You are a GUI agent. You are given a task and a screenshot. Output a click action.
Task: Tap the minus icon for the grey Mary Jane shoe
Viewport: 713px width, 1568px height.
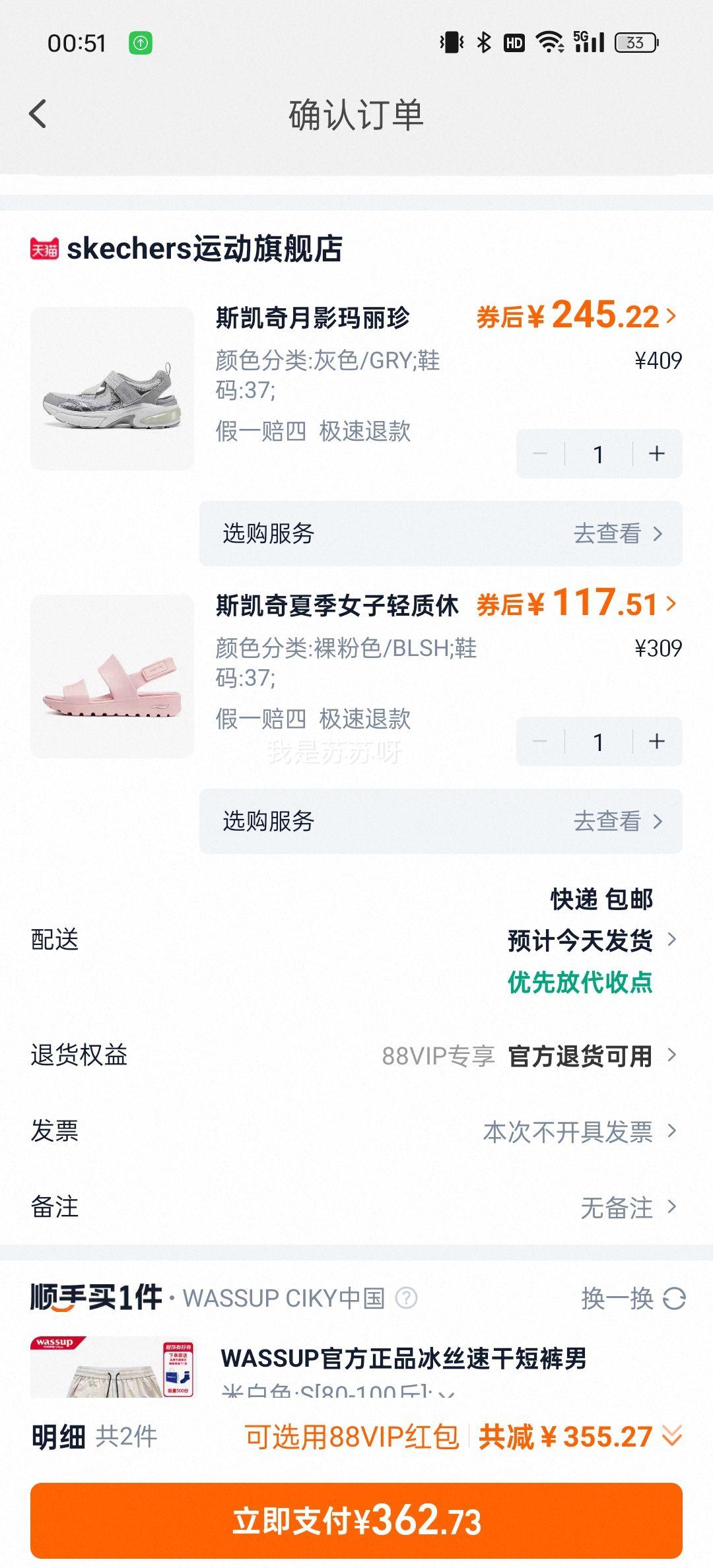[539, 453]
